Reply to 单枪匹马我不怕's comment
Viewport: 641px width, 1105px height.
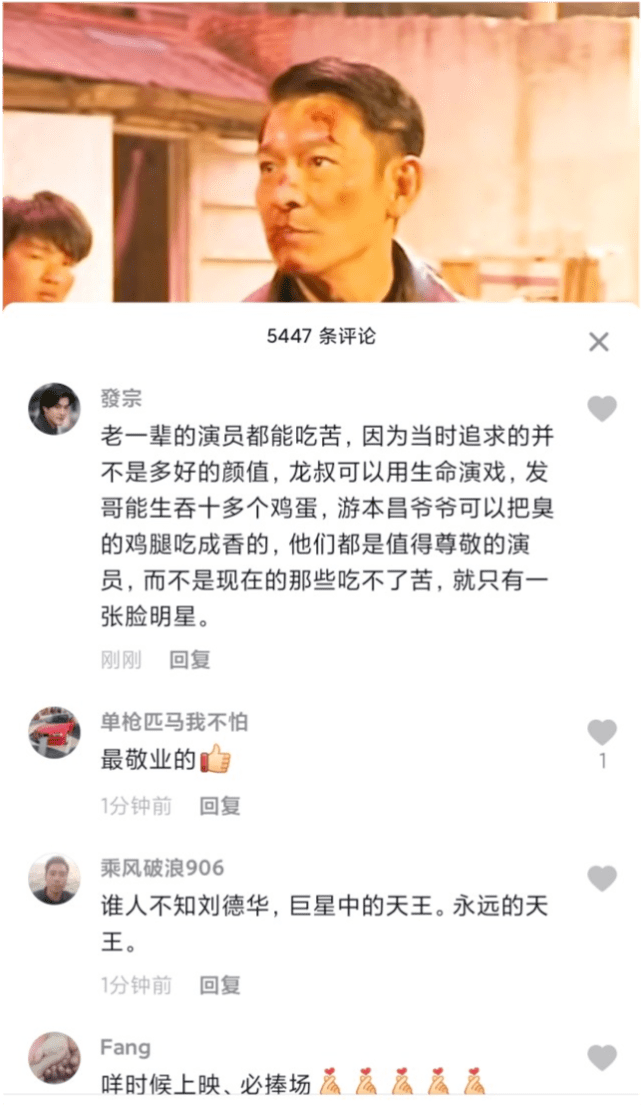pos(220,806)
